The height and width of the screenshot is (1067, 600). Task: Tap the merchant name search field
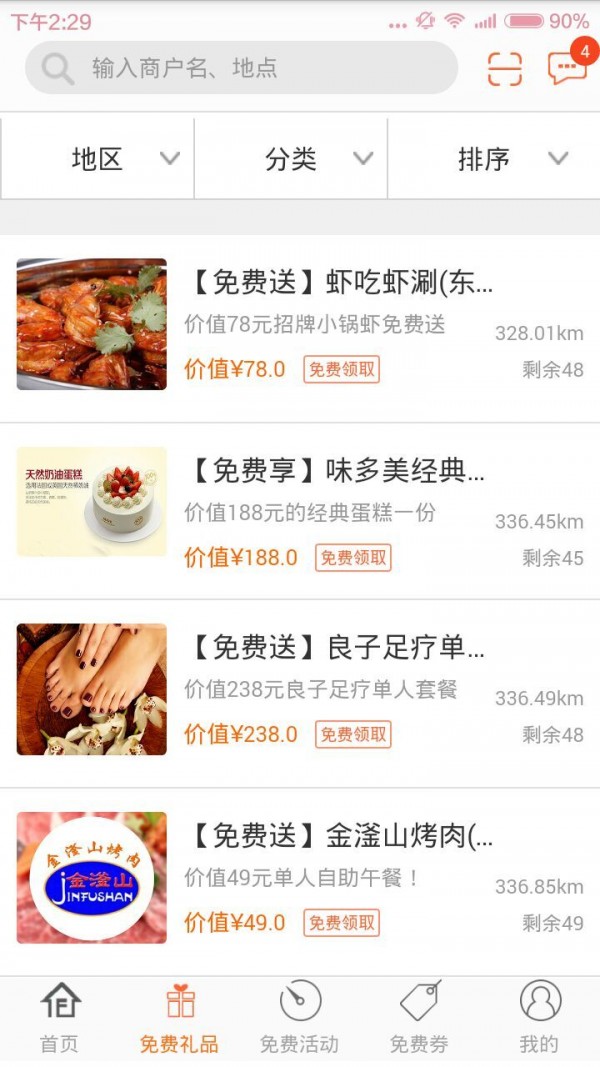tap(240, 68)
